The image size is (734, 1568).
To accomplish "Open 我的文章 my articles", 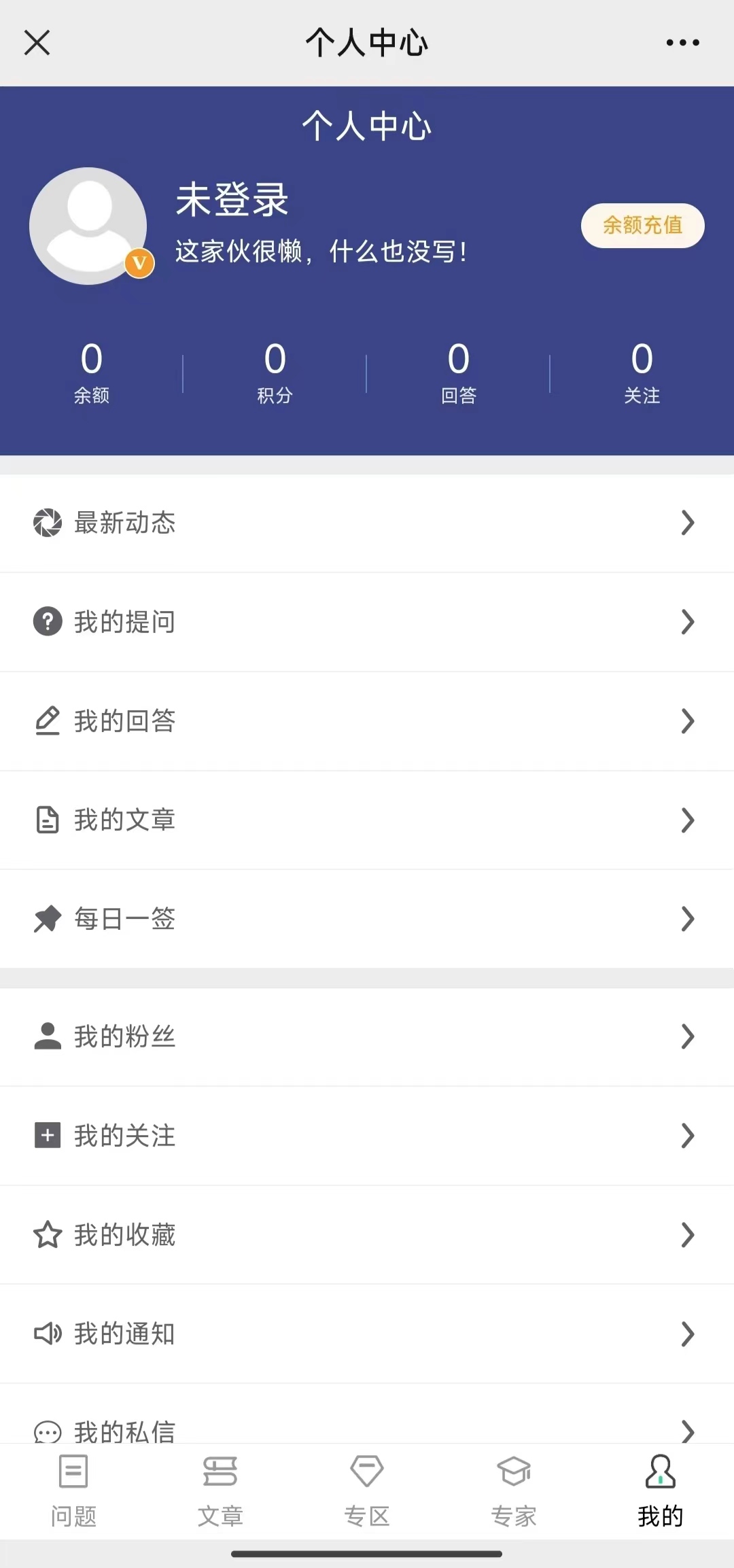I will click(367, 820).
